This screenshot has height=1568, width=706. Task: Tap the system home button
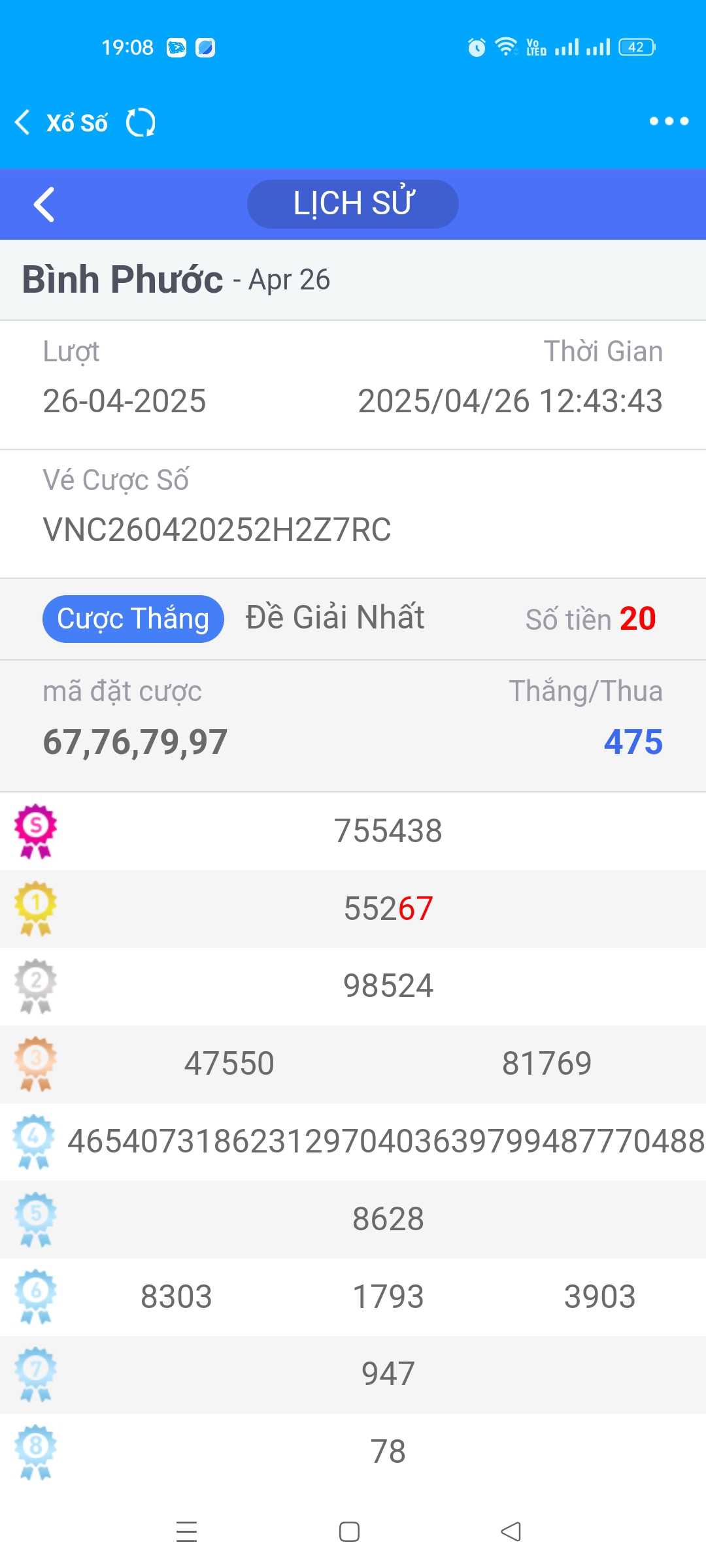(x=349, y=1531)
